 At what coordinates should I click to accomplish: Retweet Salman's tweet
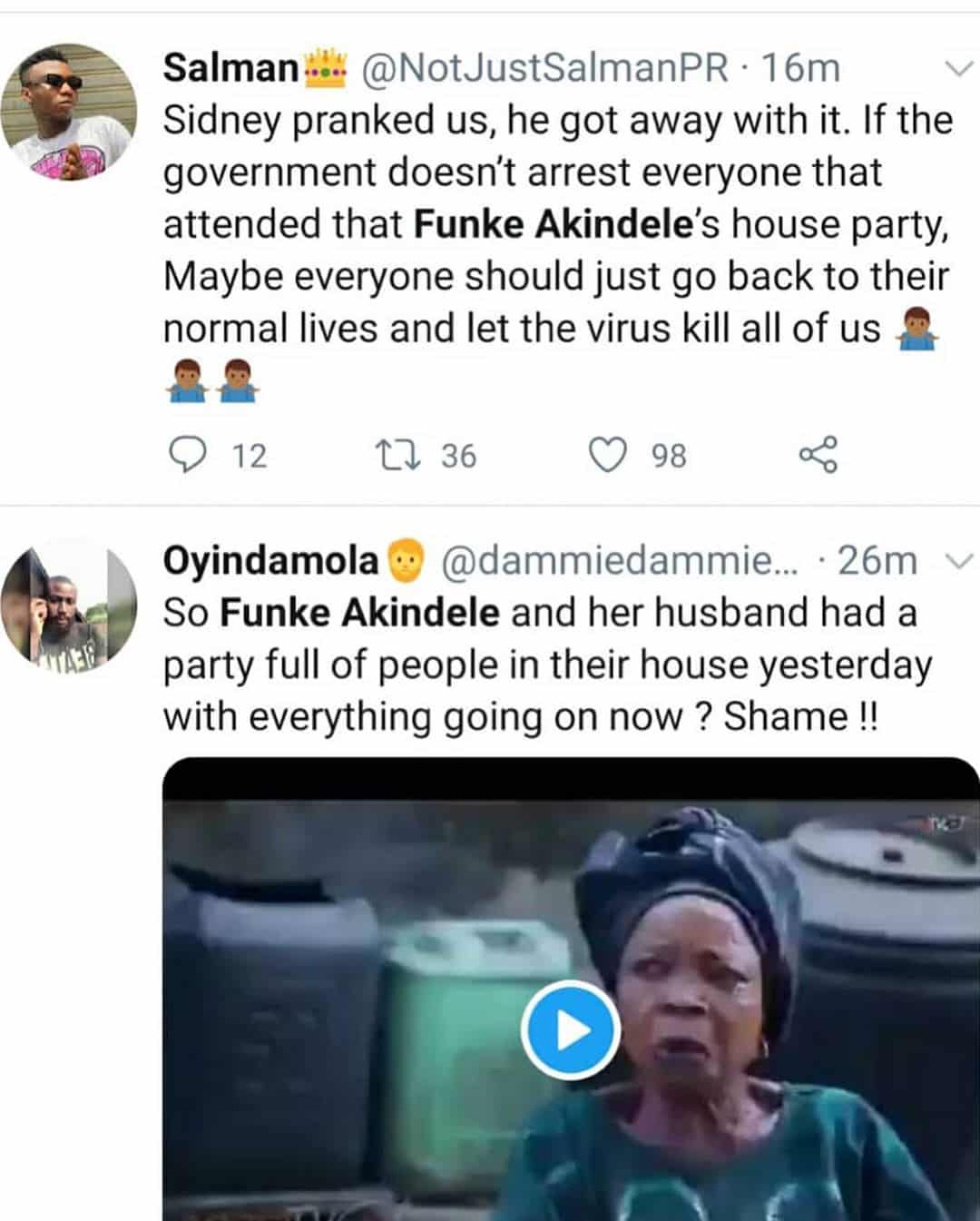coord(397,455)
